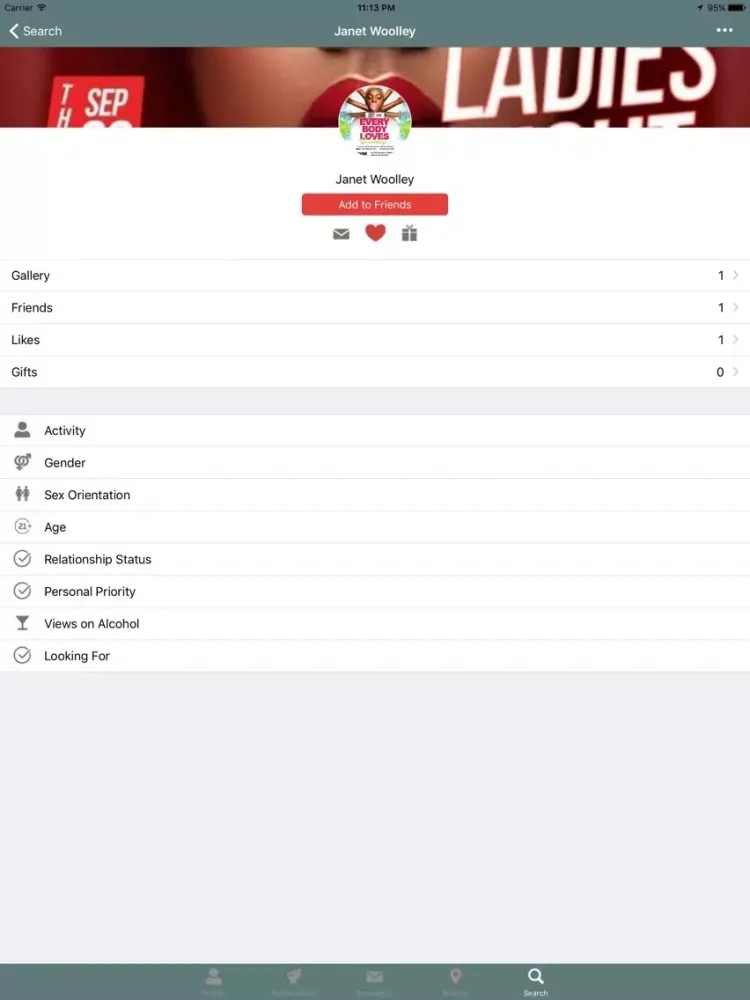This screenshot has height=1000, width=750.
Task: Switch to the Profile tab
Action: (x=213, y=981)
